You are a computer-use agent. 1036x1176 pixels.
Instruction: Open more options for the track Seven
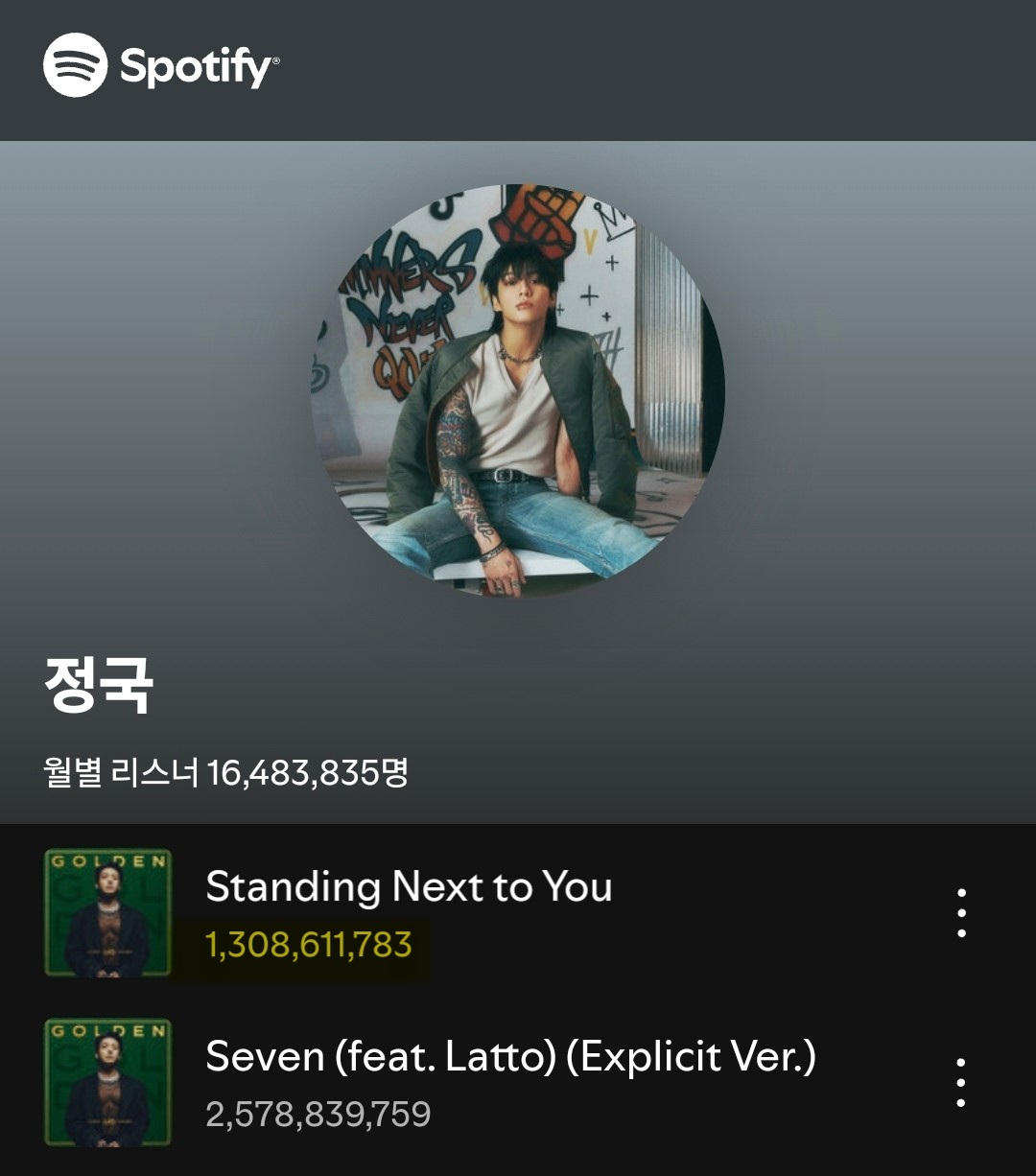click(961, 1083)
